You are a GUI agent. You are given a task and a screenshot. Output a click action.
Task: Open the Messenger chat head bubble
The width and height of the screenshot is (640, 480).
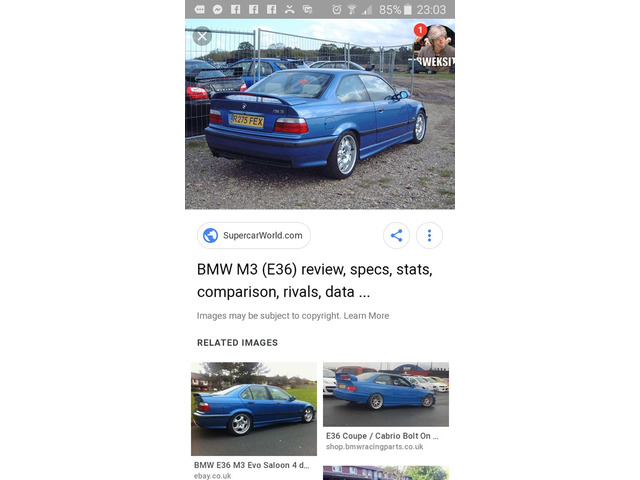435,45
